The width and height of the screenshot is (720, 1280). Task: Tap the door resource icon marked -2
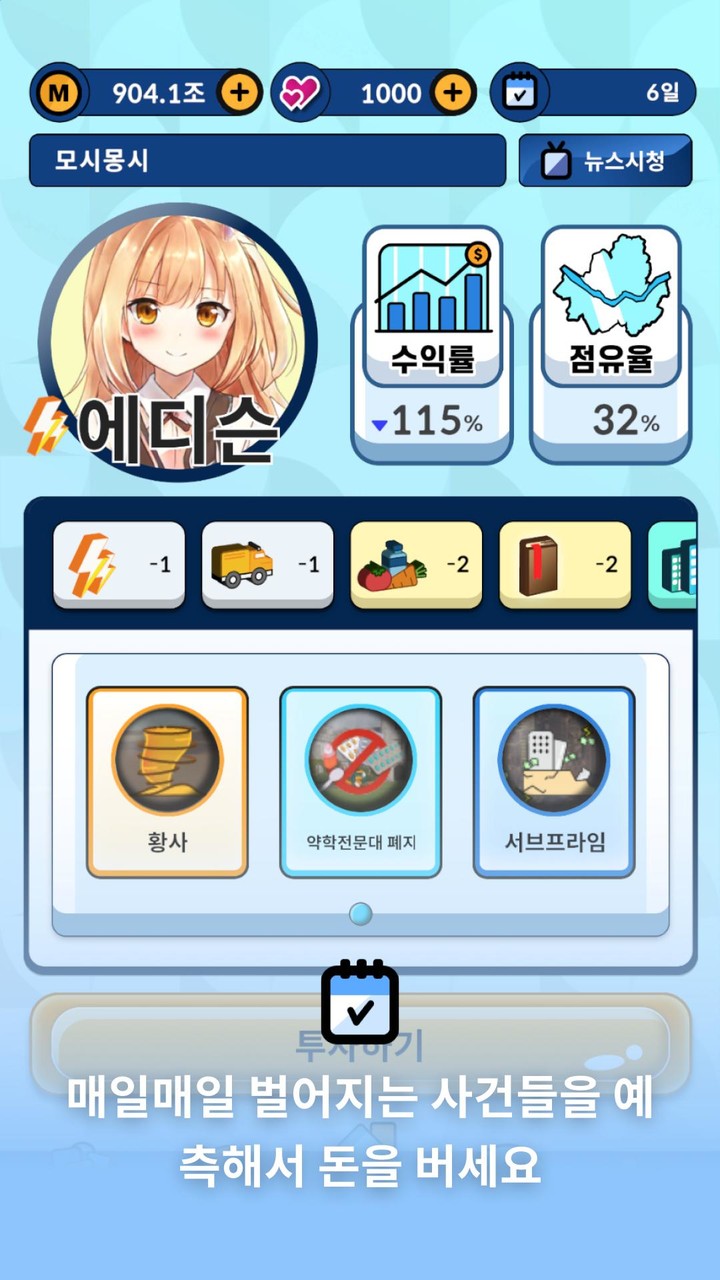565,565
